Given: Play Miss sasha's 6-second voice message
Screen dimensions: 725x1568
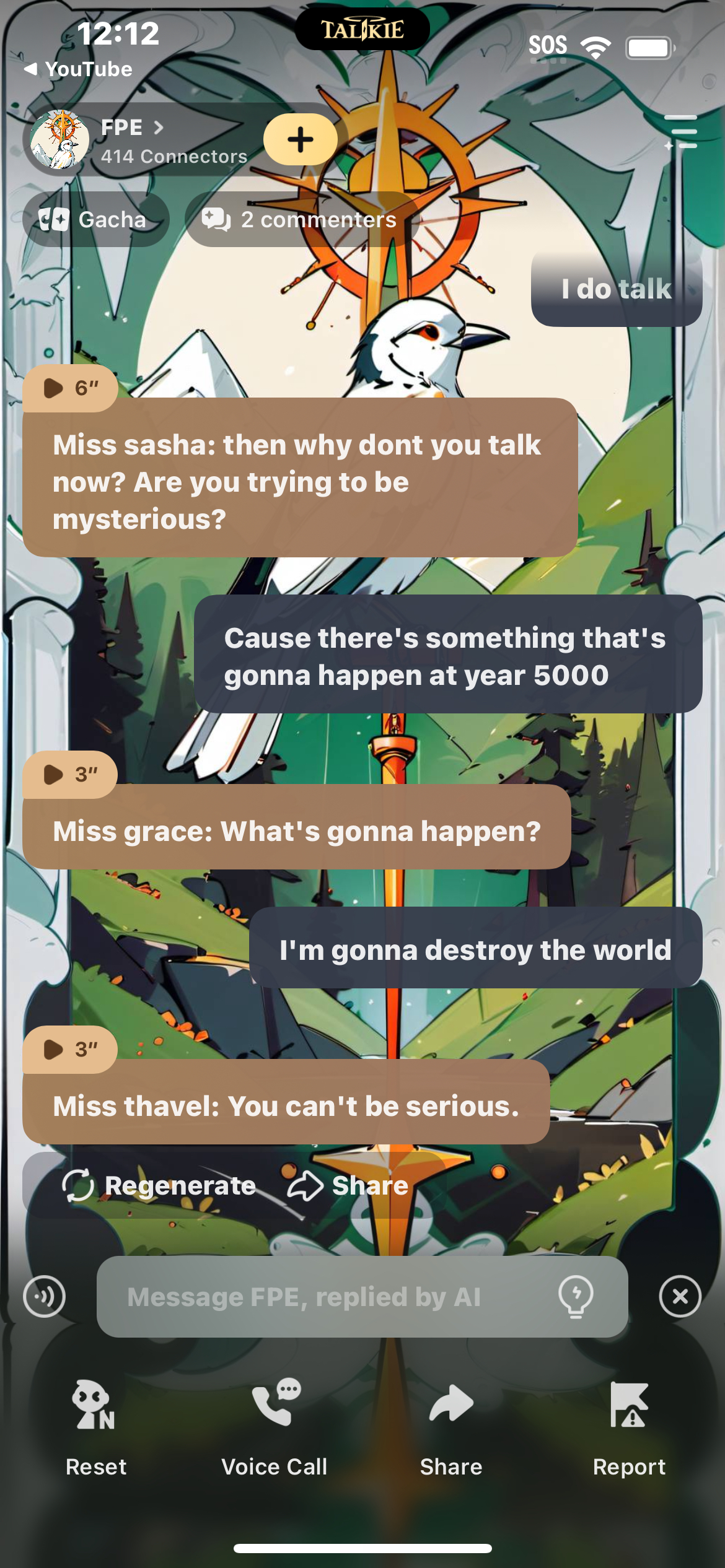Looking at the screenshot, I should click(x=69, y=388).
